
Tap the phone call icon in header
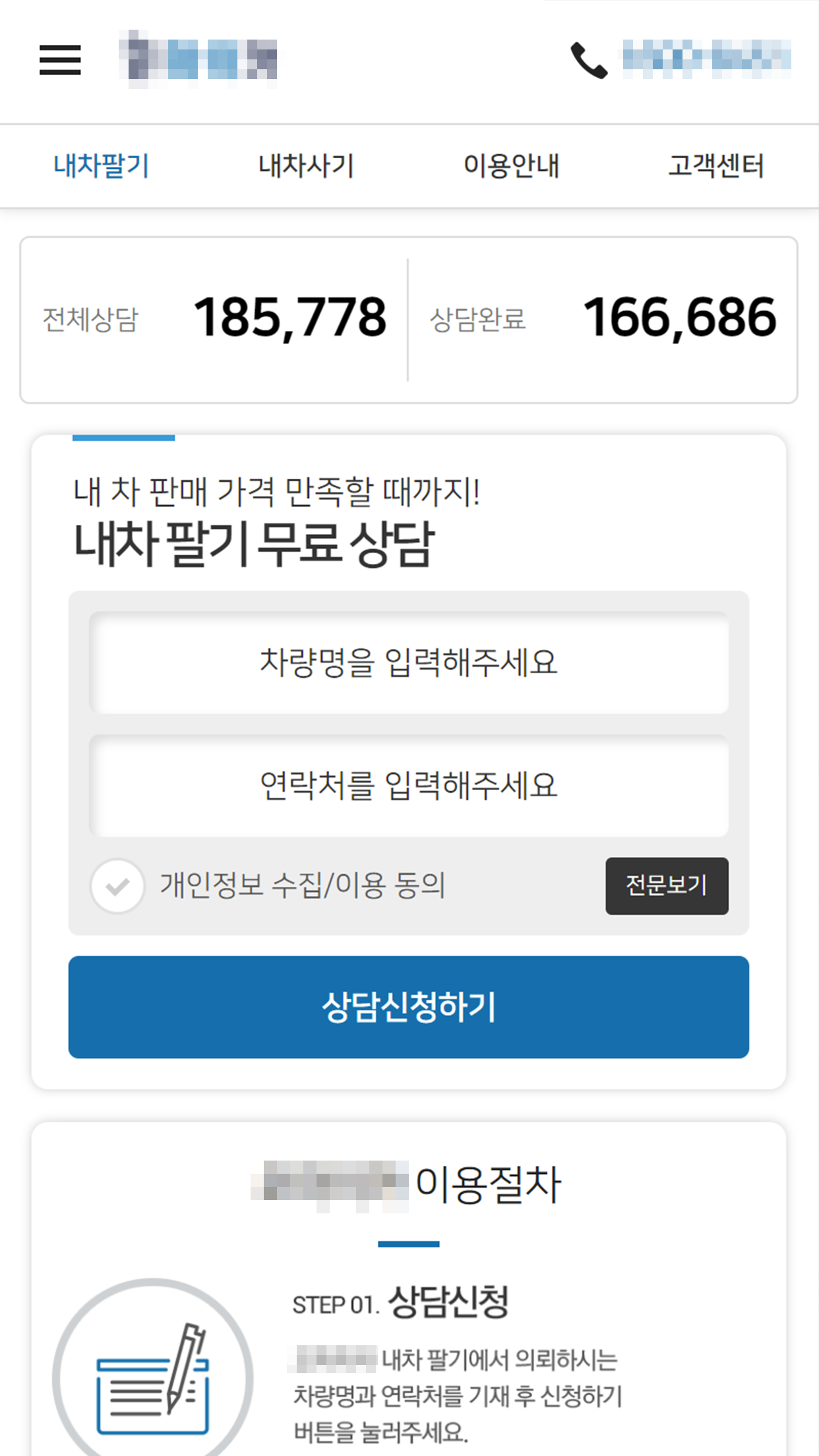point(589,60)
